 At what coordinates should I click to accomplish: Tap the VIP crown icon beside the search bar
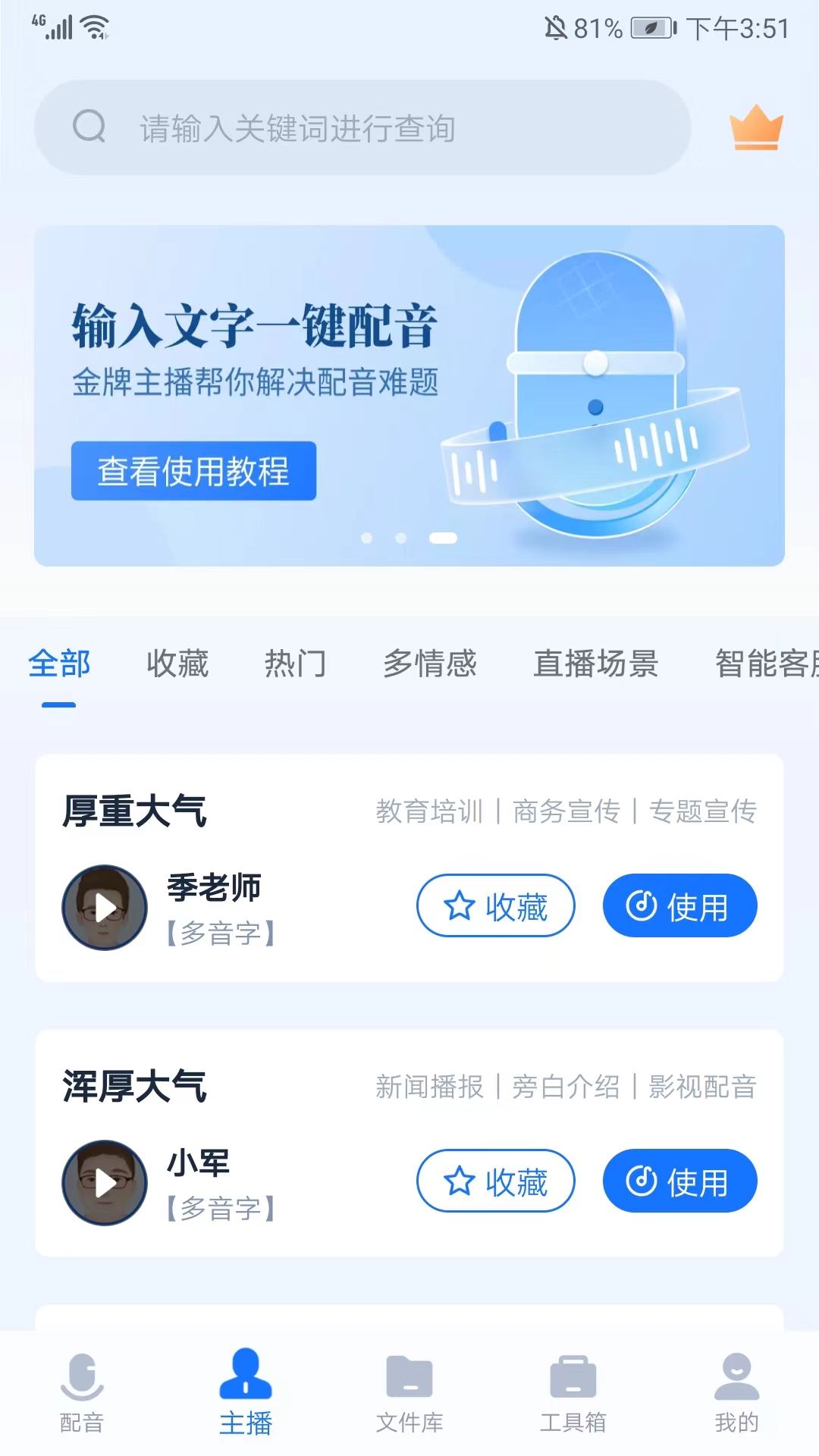click(x=755, y=129)
